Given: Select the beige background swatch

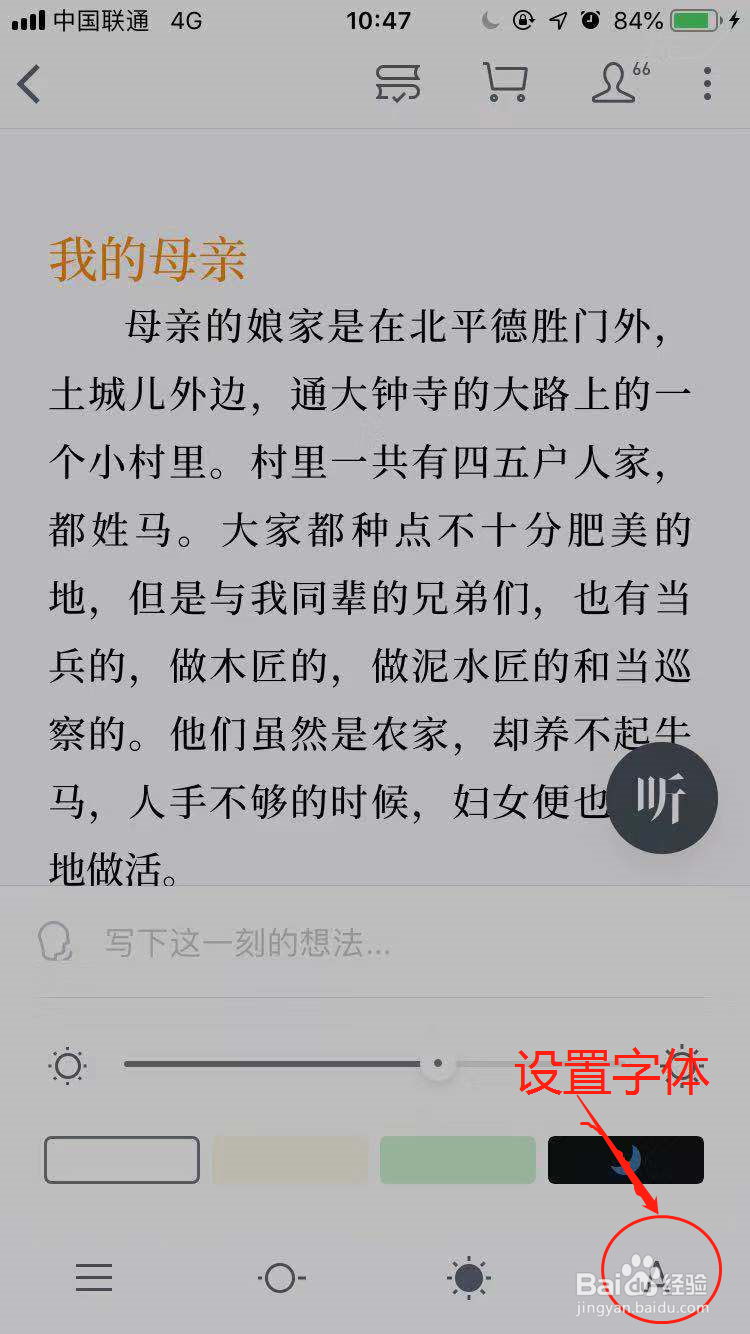Looking at the screenshot, I should pos(289,1159).
